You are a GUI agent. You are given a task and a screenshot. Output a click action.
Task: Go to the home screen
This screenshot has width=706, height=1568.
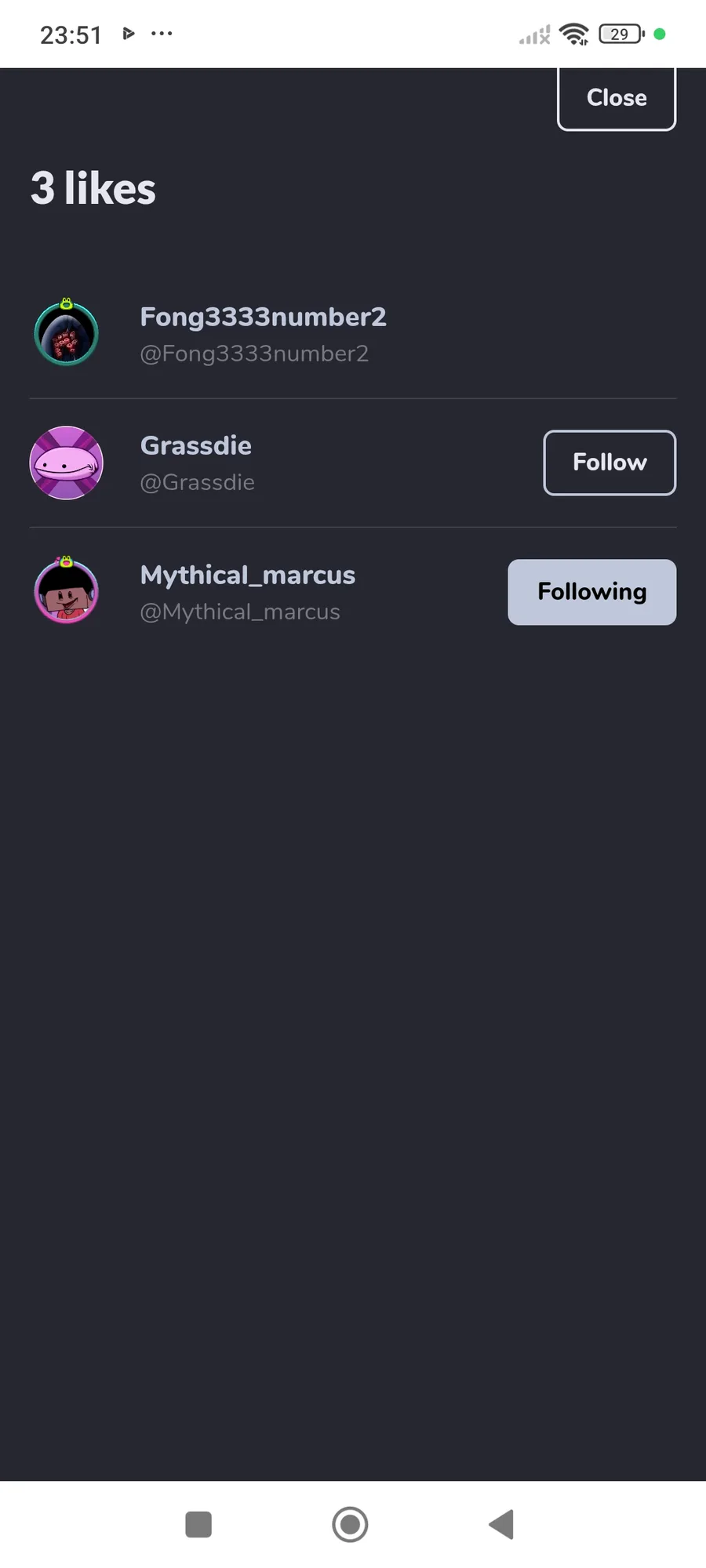pyautogui.click(x=350, y=1524)
